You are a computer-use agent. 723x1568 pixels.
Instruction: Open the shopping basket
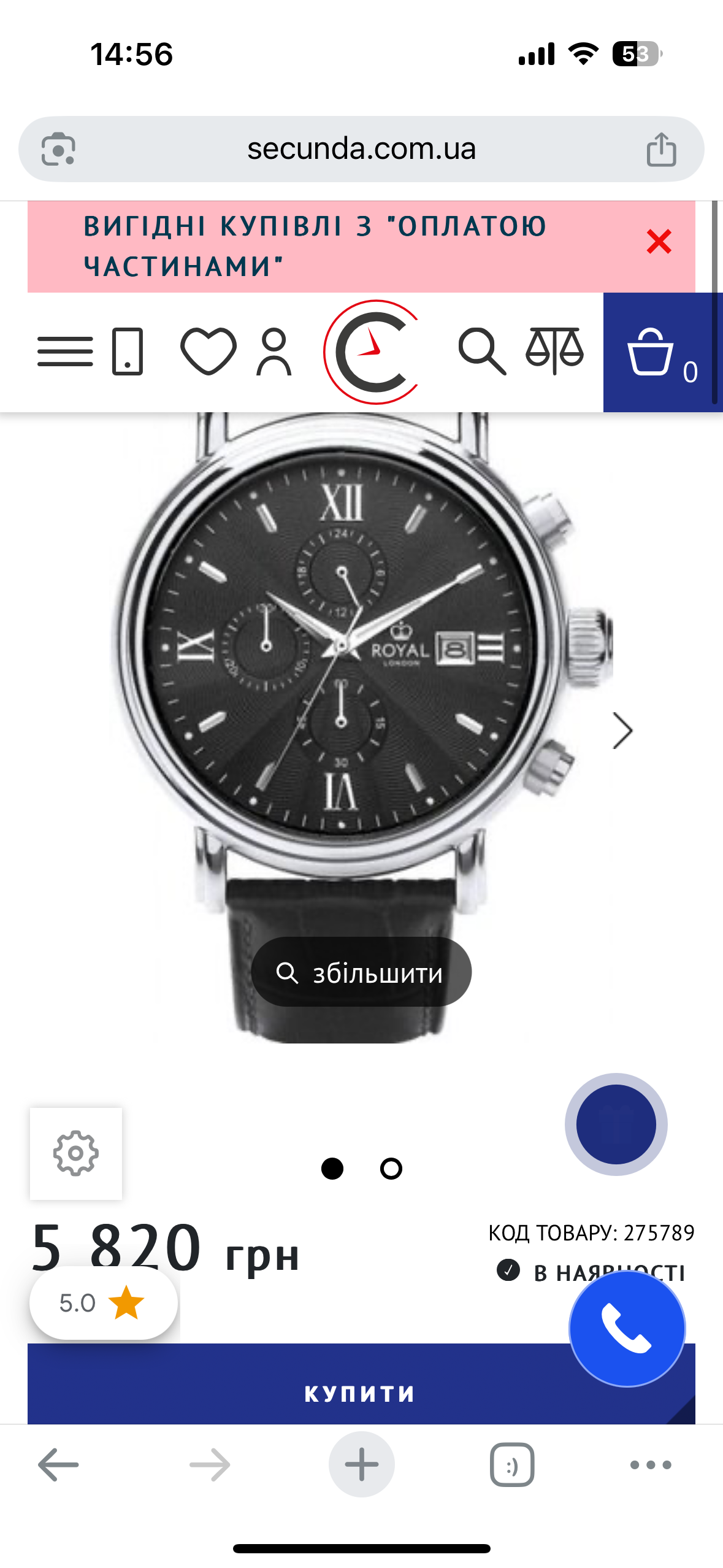(x=661, y=353)
